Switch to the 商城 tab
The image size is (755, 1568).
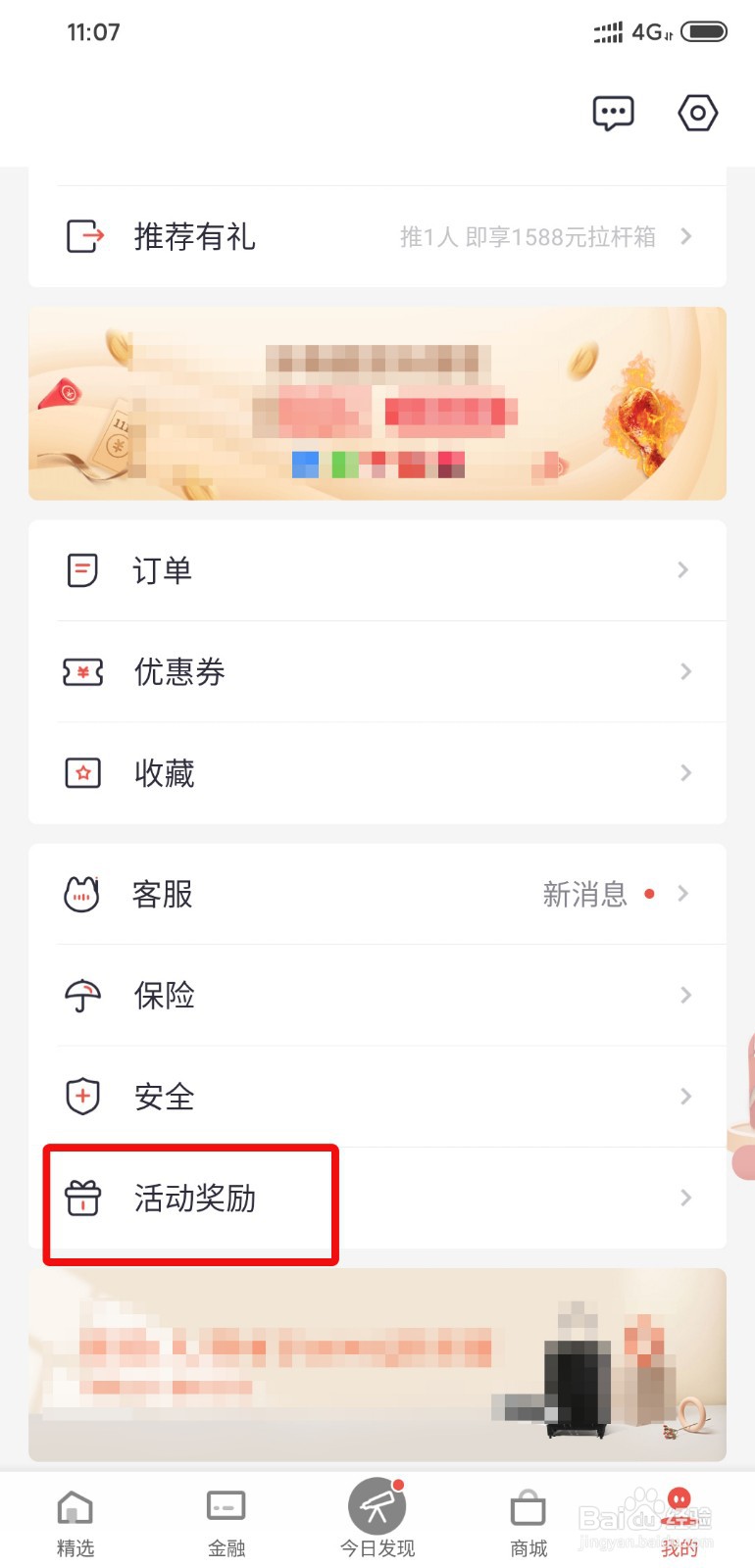528,1517
